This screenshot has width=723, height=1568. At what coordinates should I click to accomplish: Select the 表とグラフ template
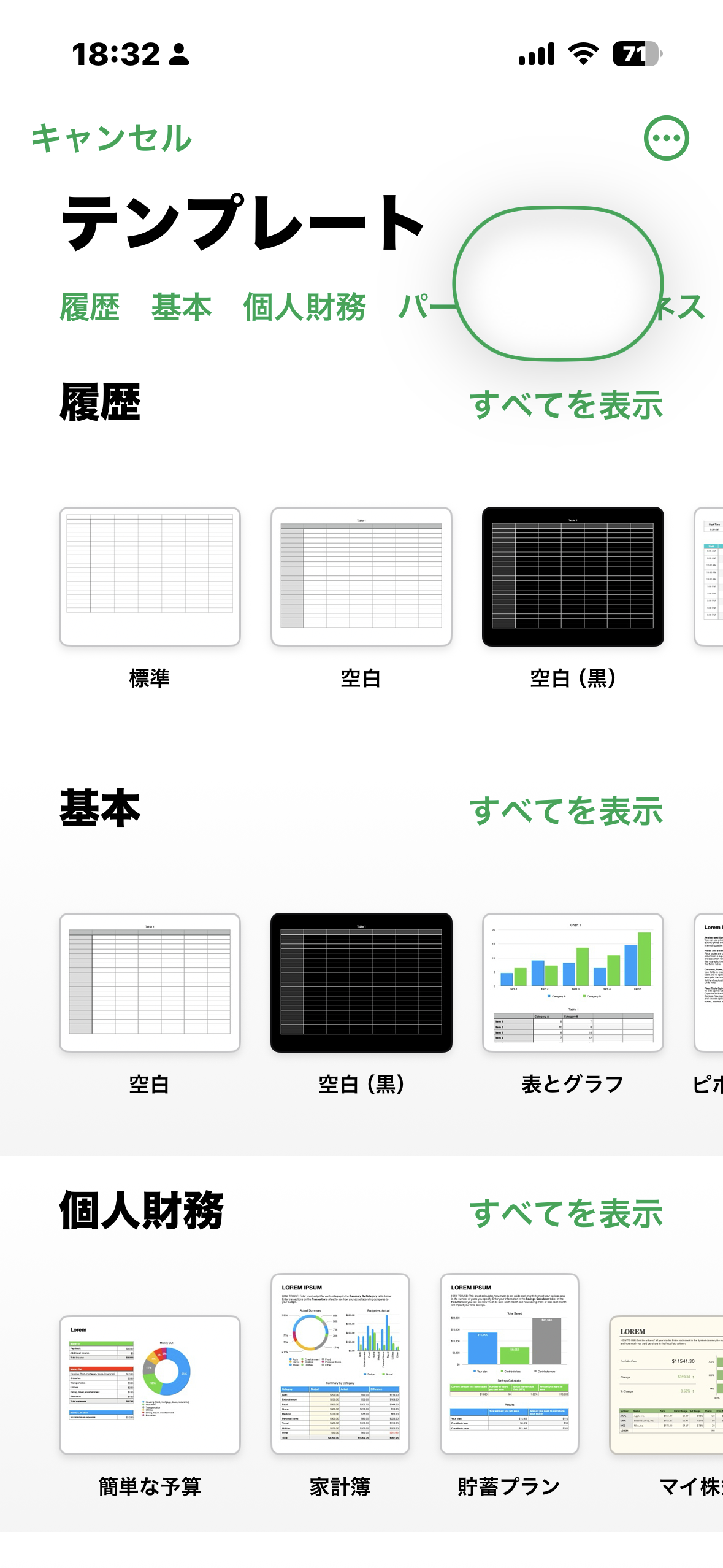point(573,983)
